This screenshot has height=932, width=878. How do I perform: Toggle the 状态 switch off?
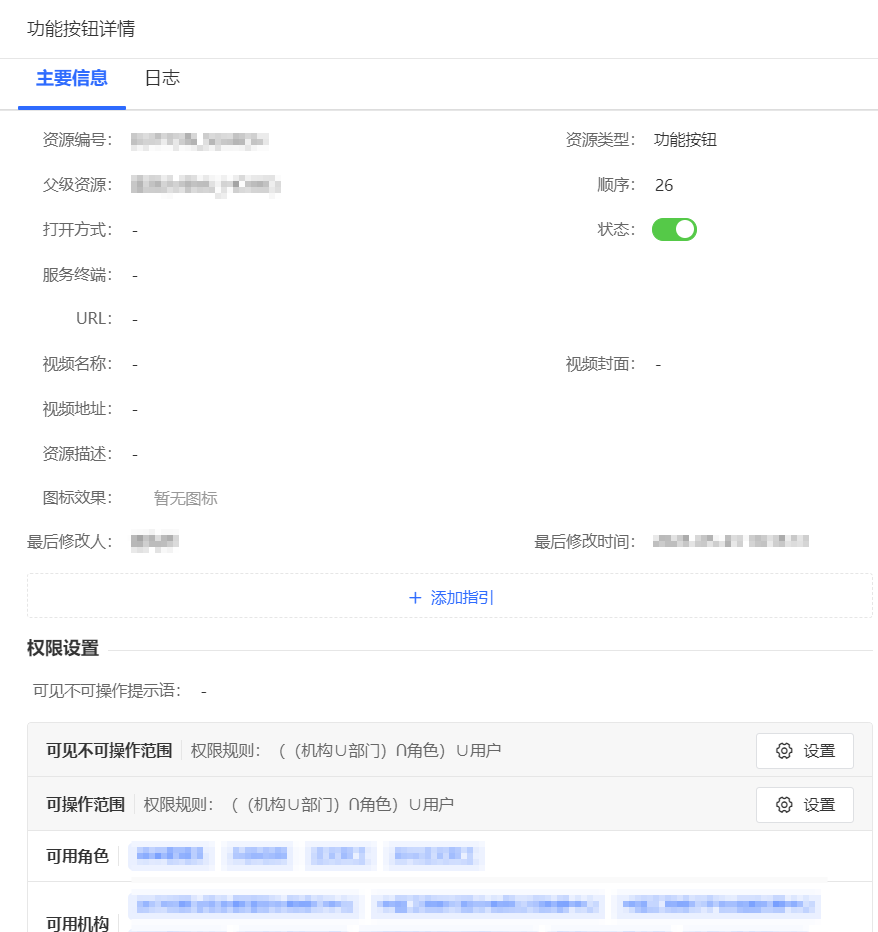click(x=674, y=230)
